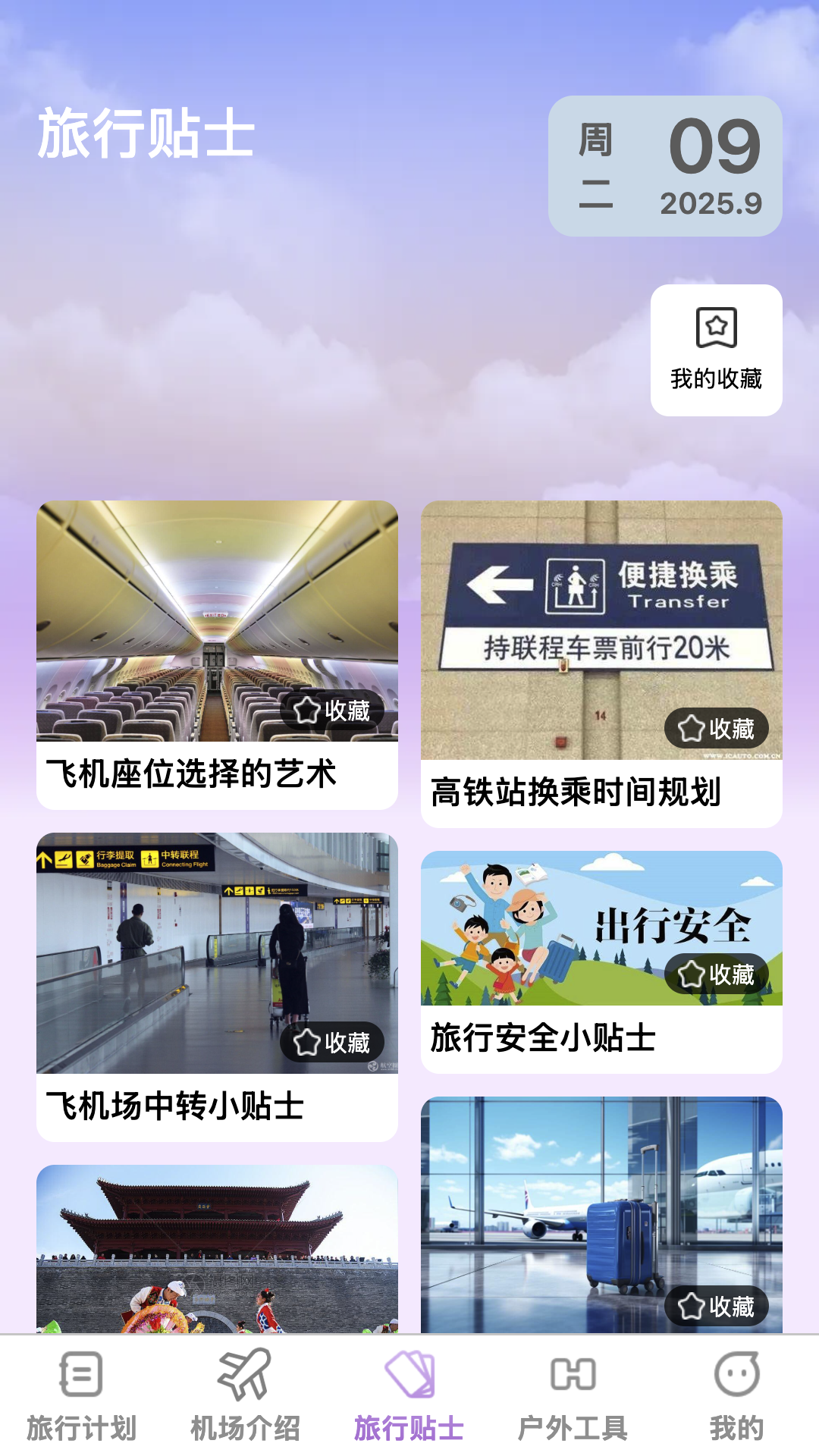Switch to the 机场介绍 tab
Image resolution: width=819 pixels, height=1456 pixels.
coord(245,1395)
